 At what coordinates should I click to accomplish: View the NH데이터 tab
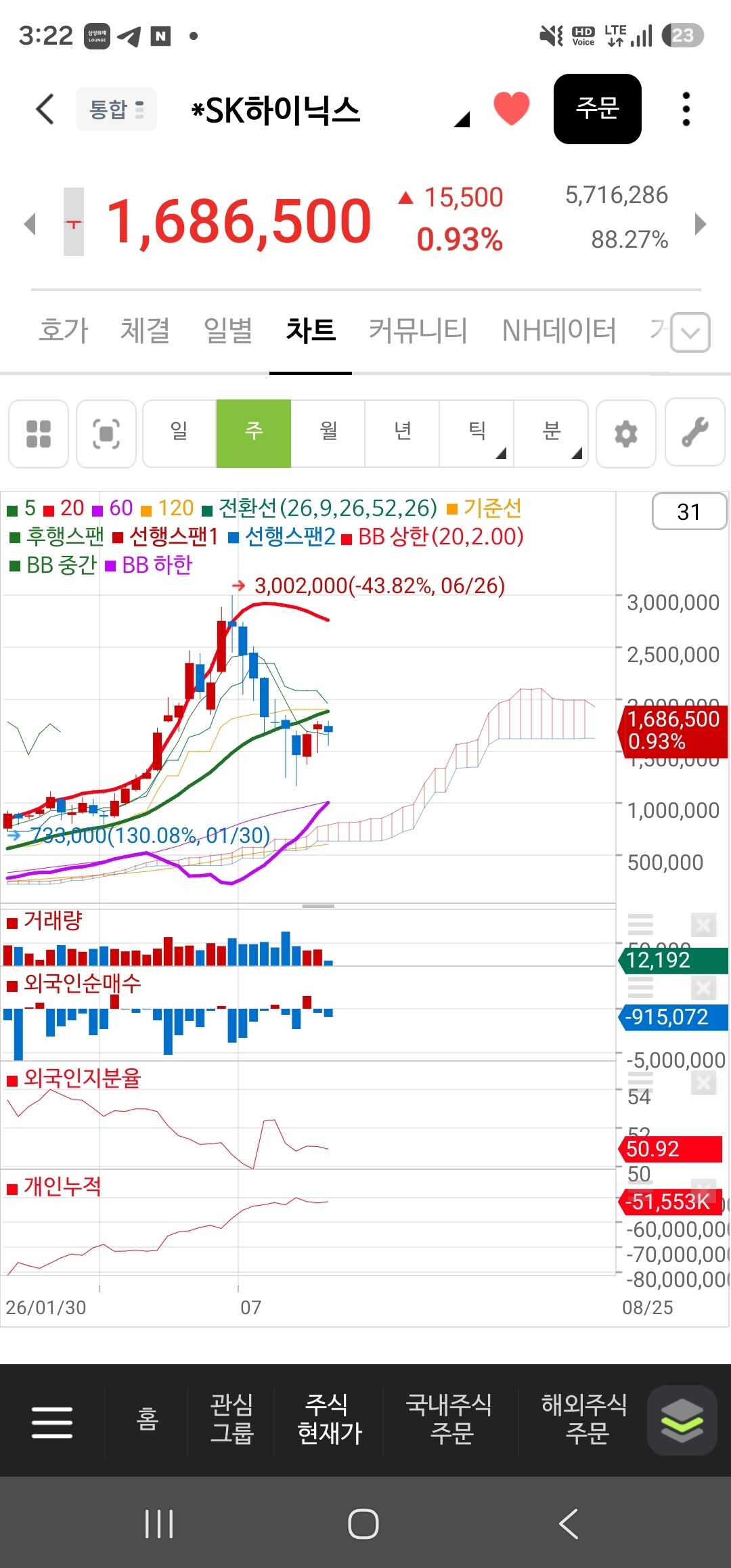[x=559, y=330]
